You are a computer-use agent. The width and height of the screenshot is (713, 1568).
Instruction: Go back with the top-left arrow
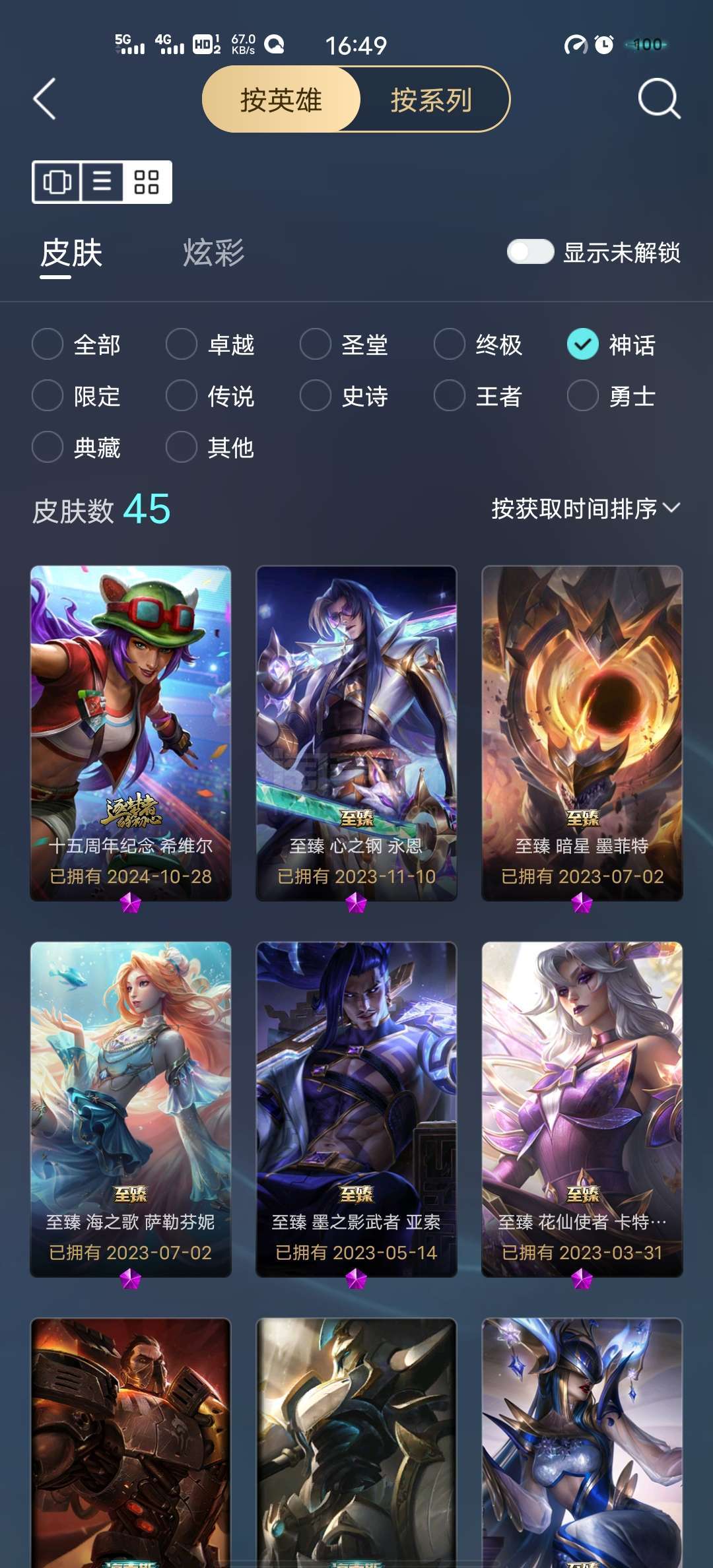tap(44, 99)
